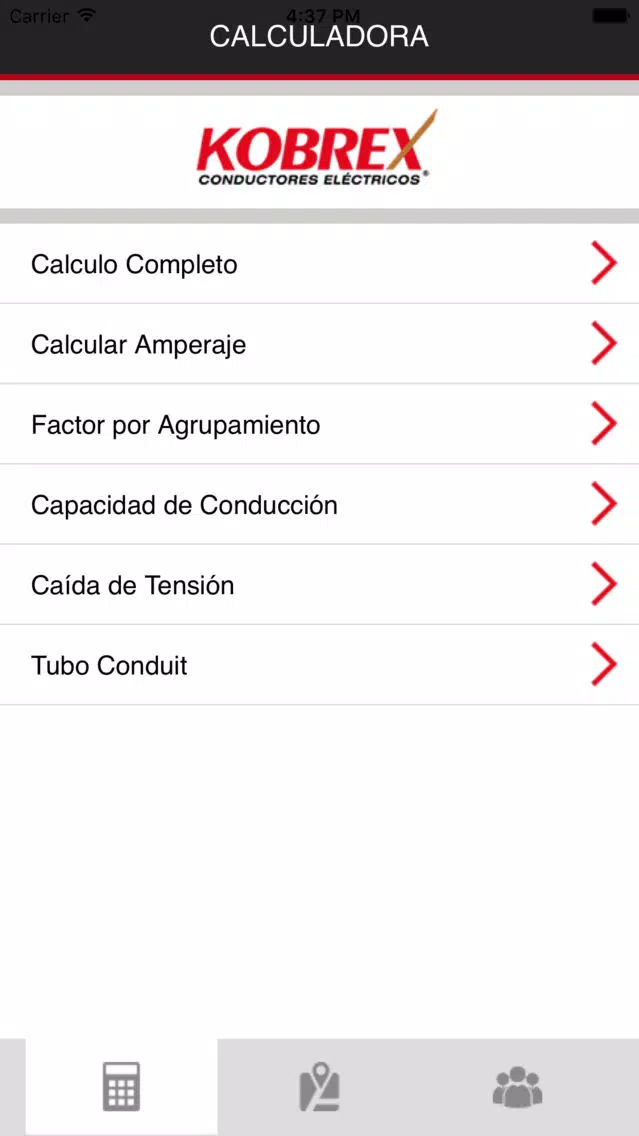Go to Capacidad de Conducción
This screenshot has height=1136, width=639.
point(320,505)
